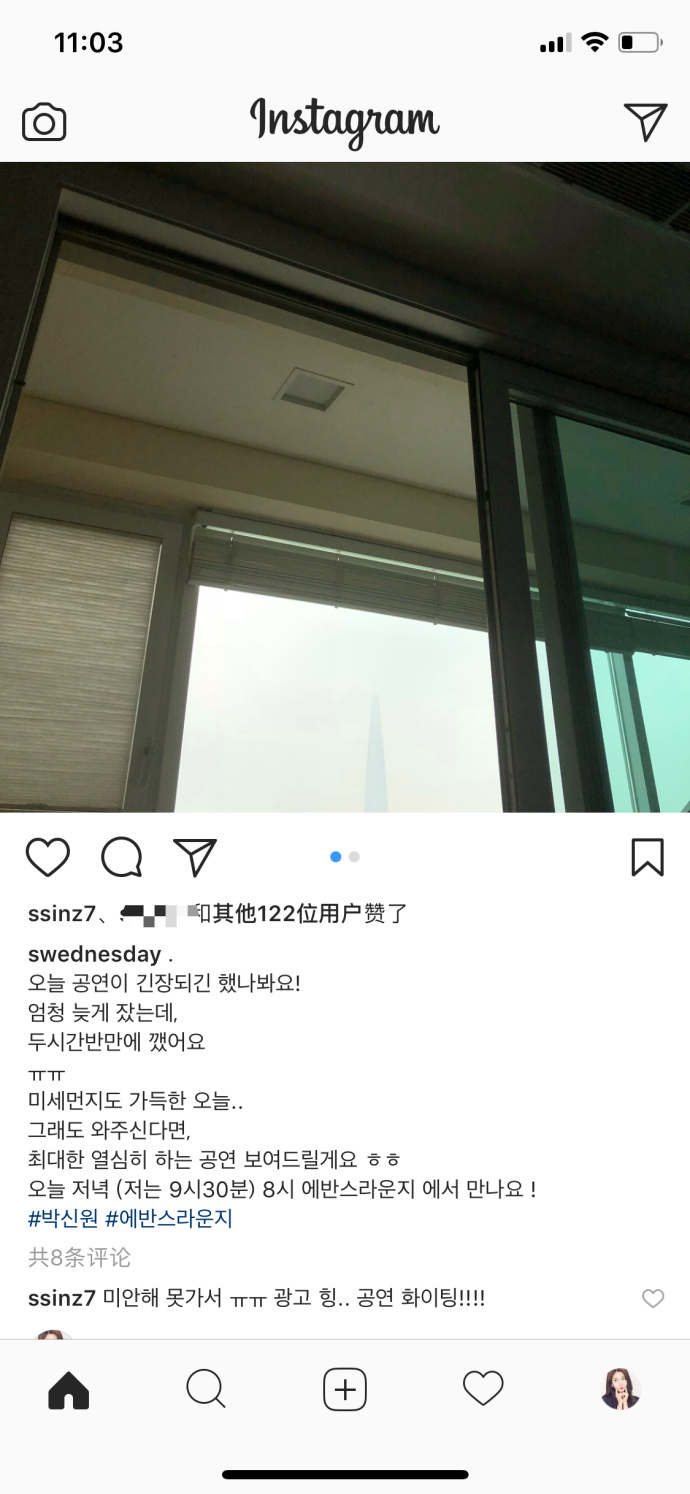
Task: Switch to the Search tab
Action: pos(206,1390)
